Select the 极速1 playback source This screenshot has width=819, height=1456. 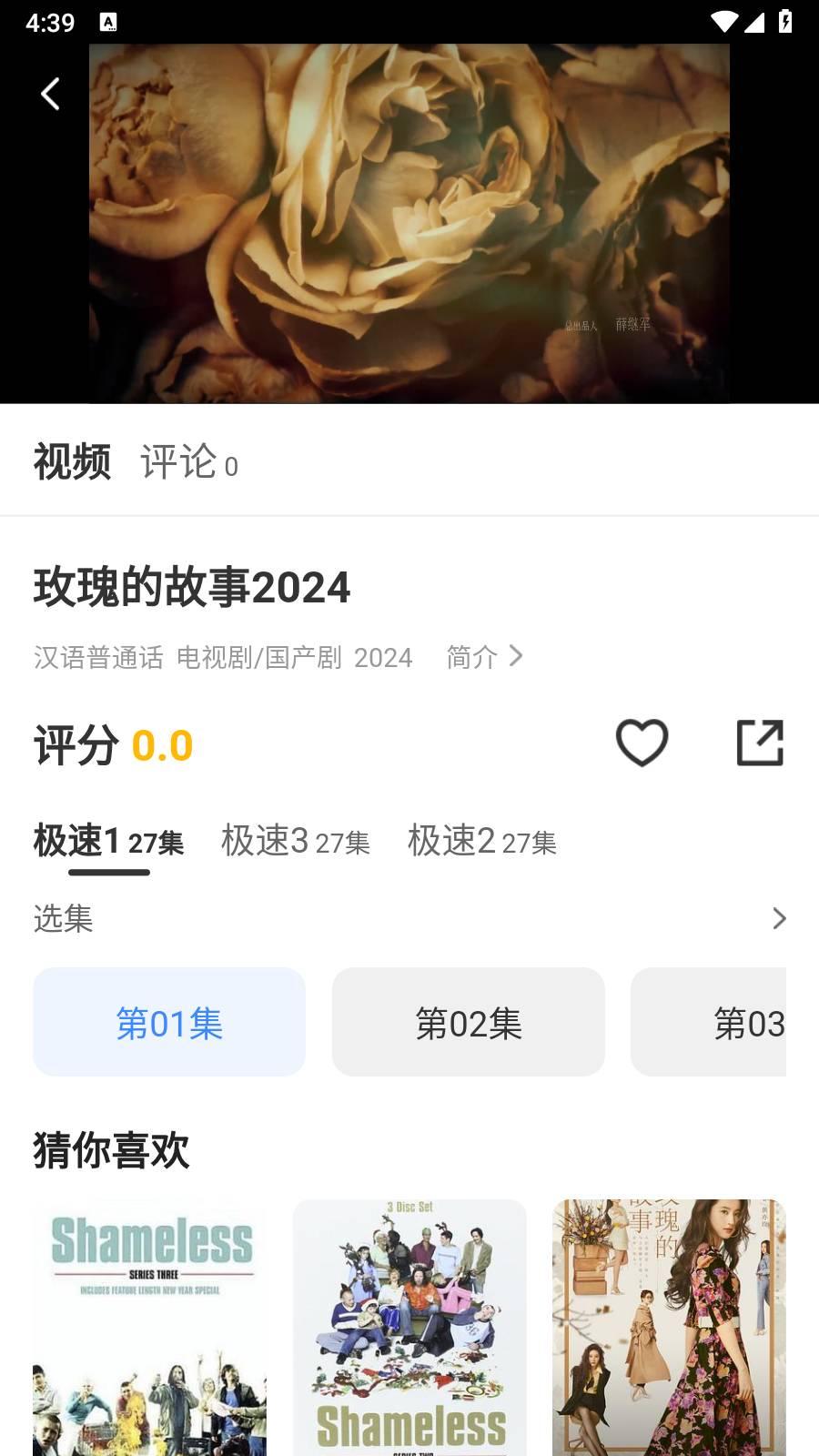pos(106,843)
